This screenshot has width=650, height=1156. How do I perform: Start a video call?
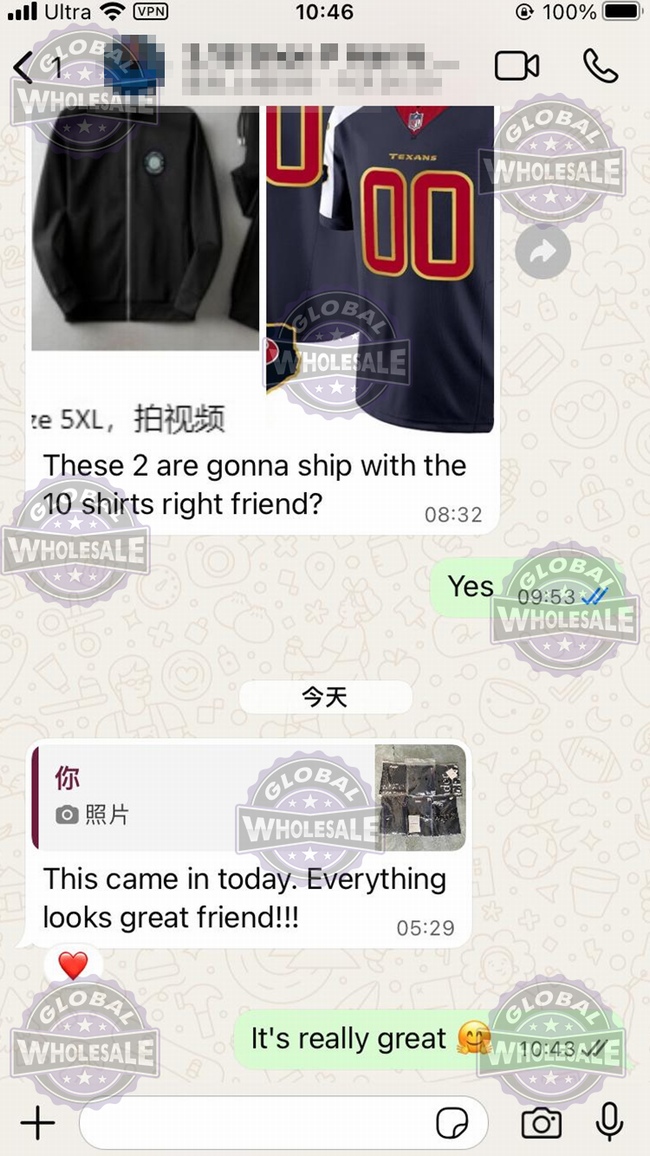click(517, 67)
